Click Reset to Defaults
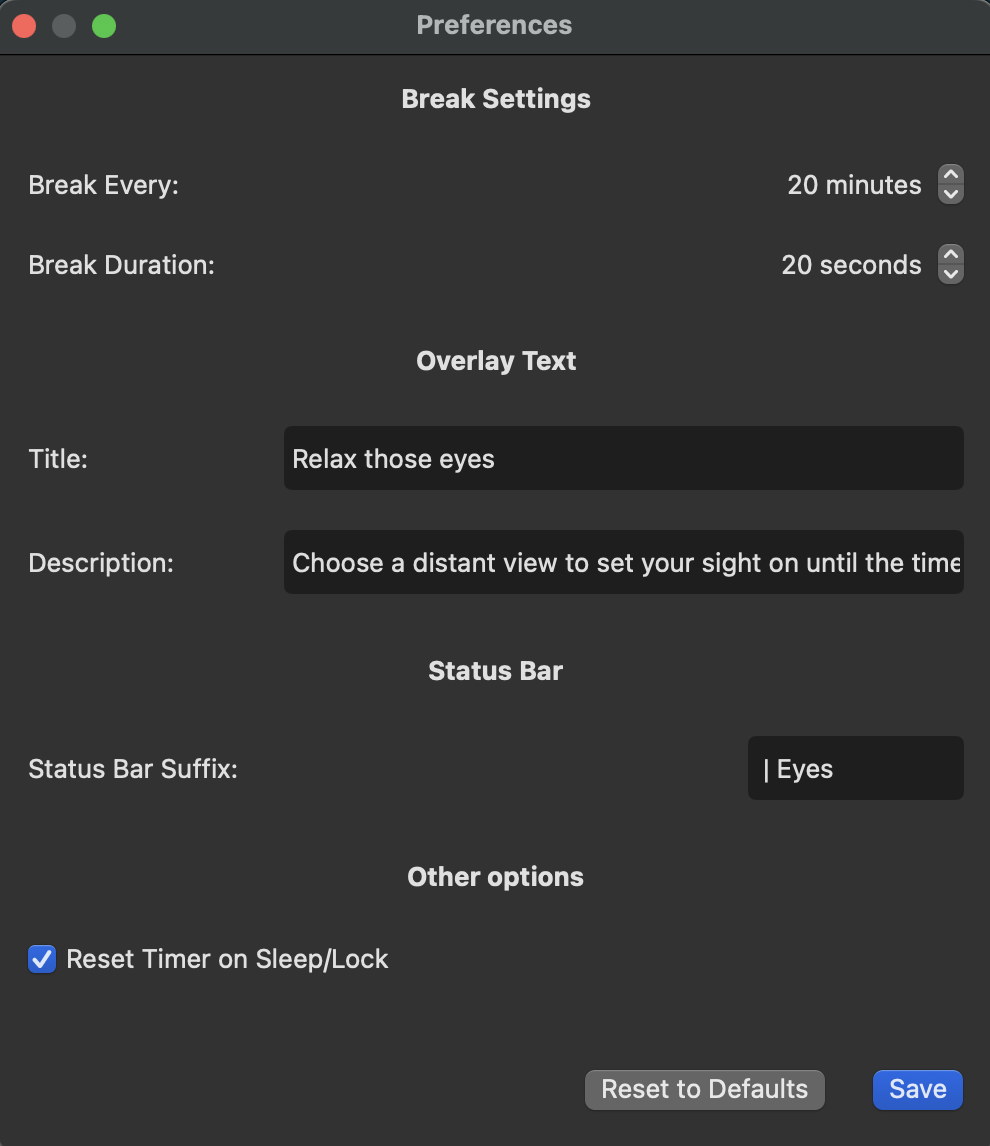The width and height of the screenshot is (990, 1146). pyautogui.click(x=704, y=1089)
